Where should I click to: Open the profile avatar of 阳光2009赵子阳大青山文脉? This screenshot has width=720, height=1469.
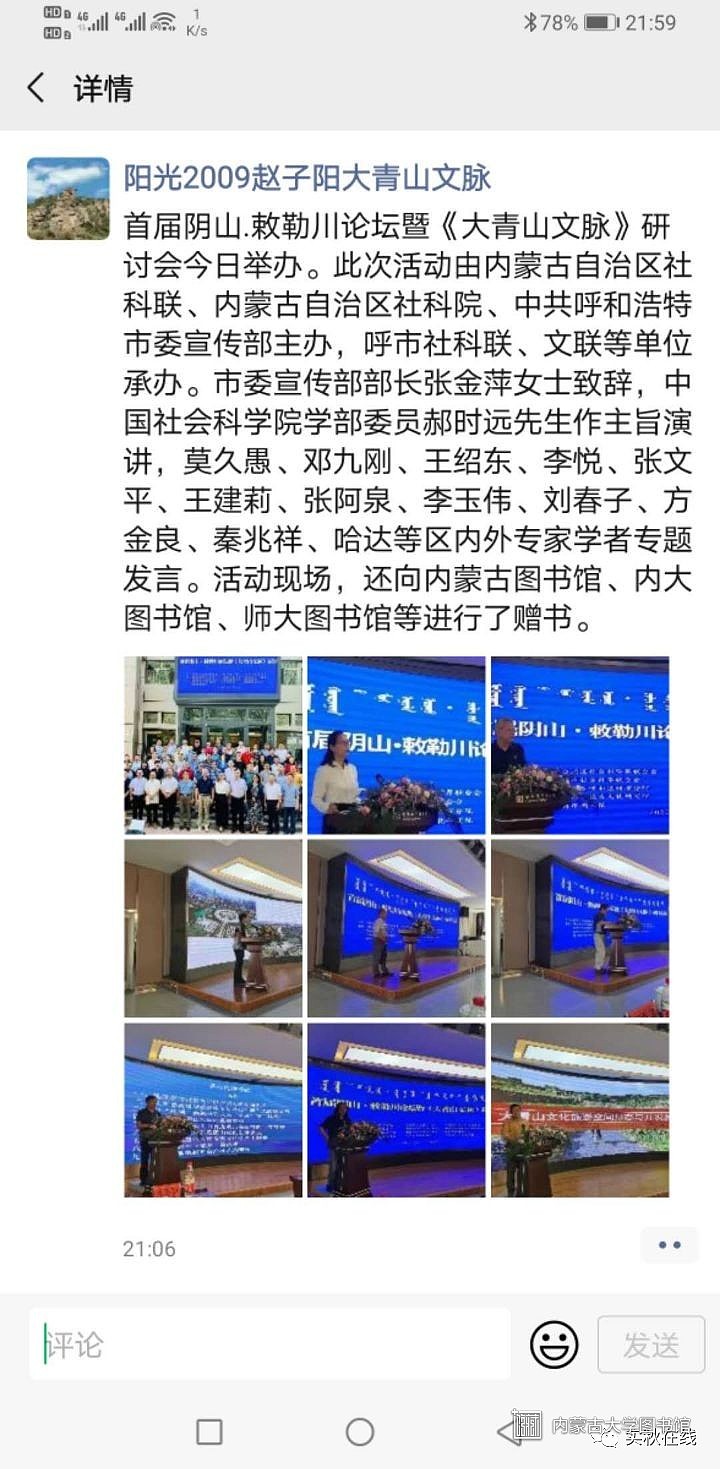tap(68, 198)
